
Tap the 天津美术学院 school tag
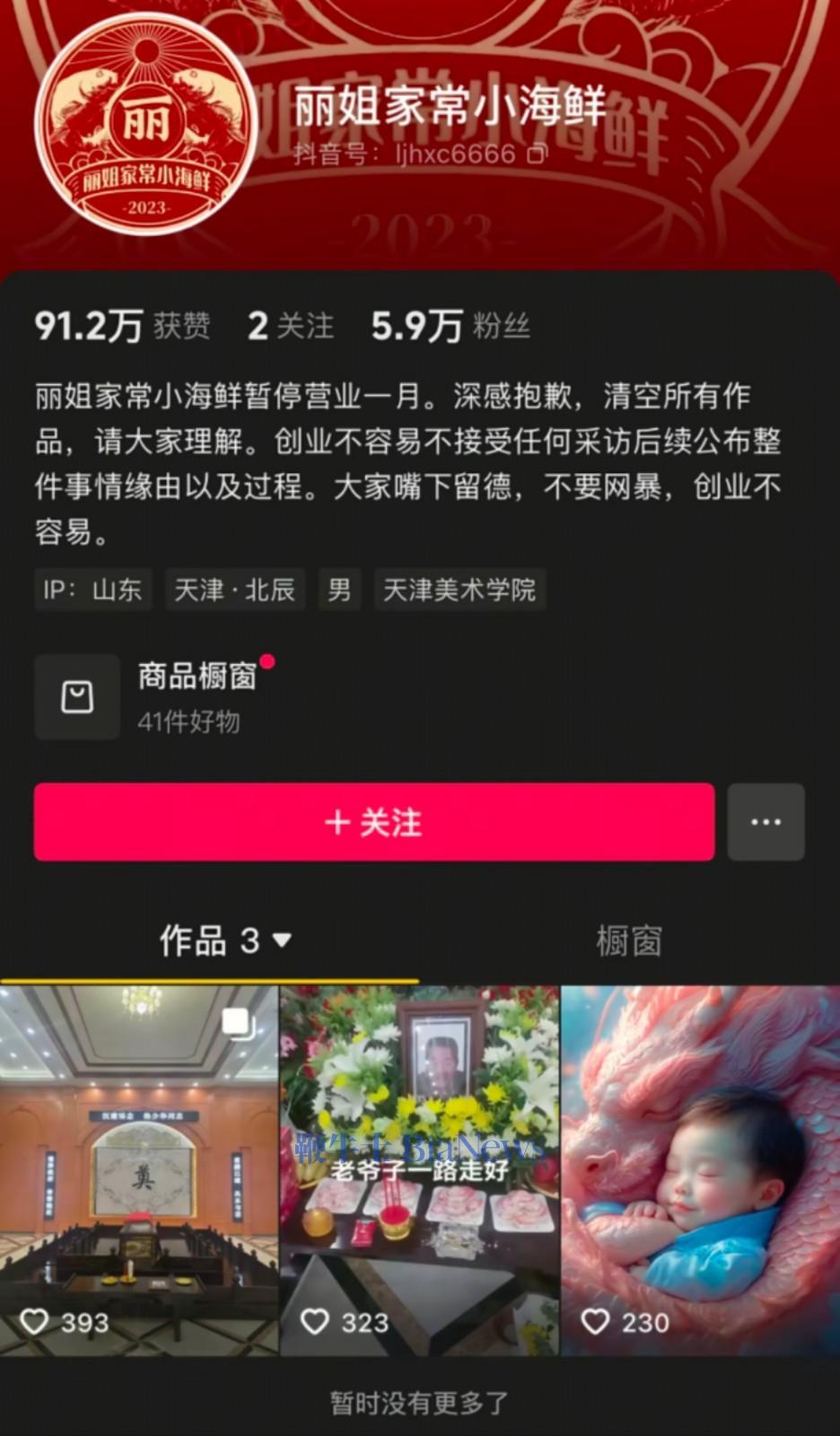point(459,590)
